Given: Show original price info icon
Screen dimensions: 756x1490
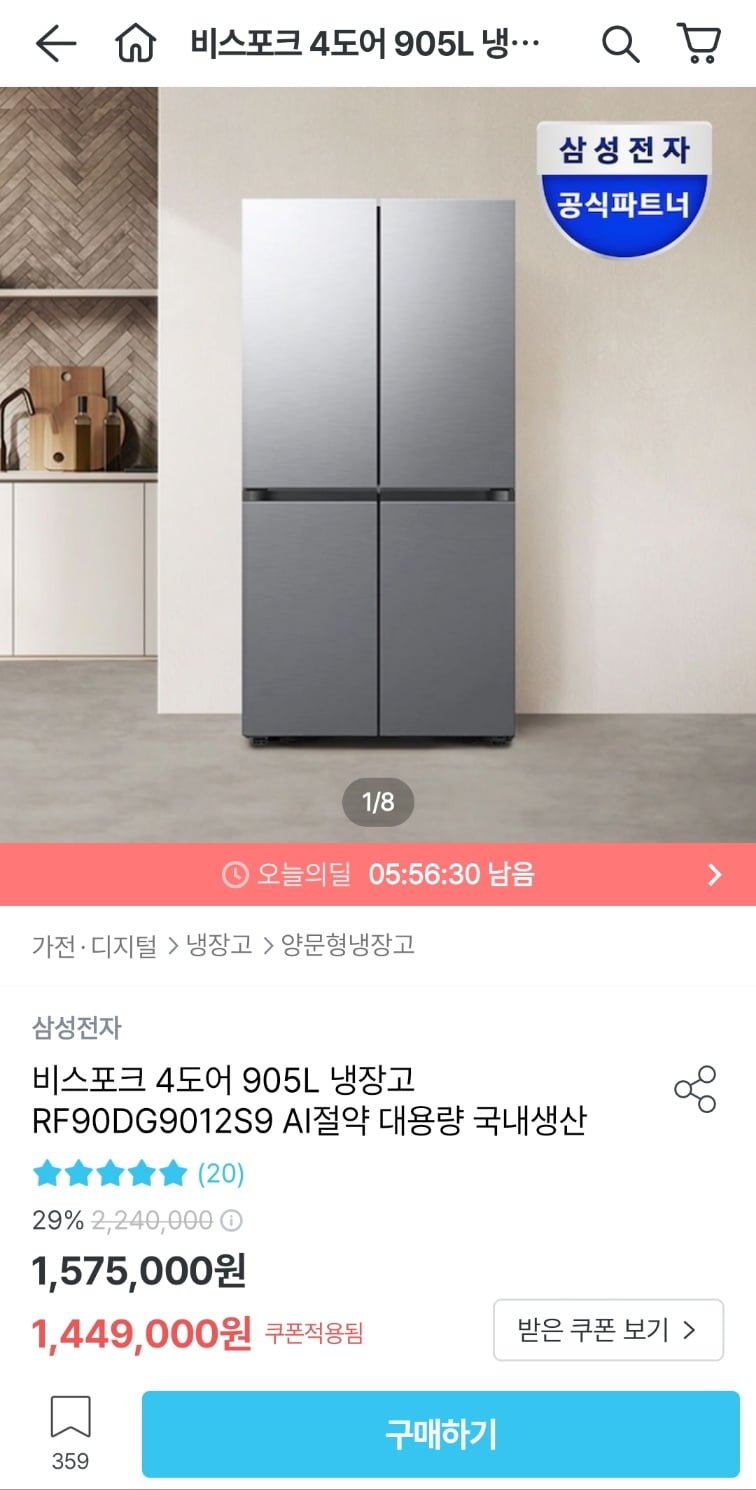Looking at the screenshot, I should [x=231, y=1221].
